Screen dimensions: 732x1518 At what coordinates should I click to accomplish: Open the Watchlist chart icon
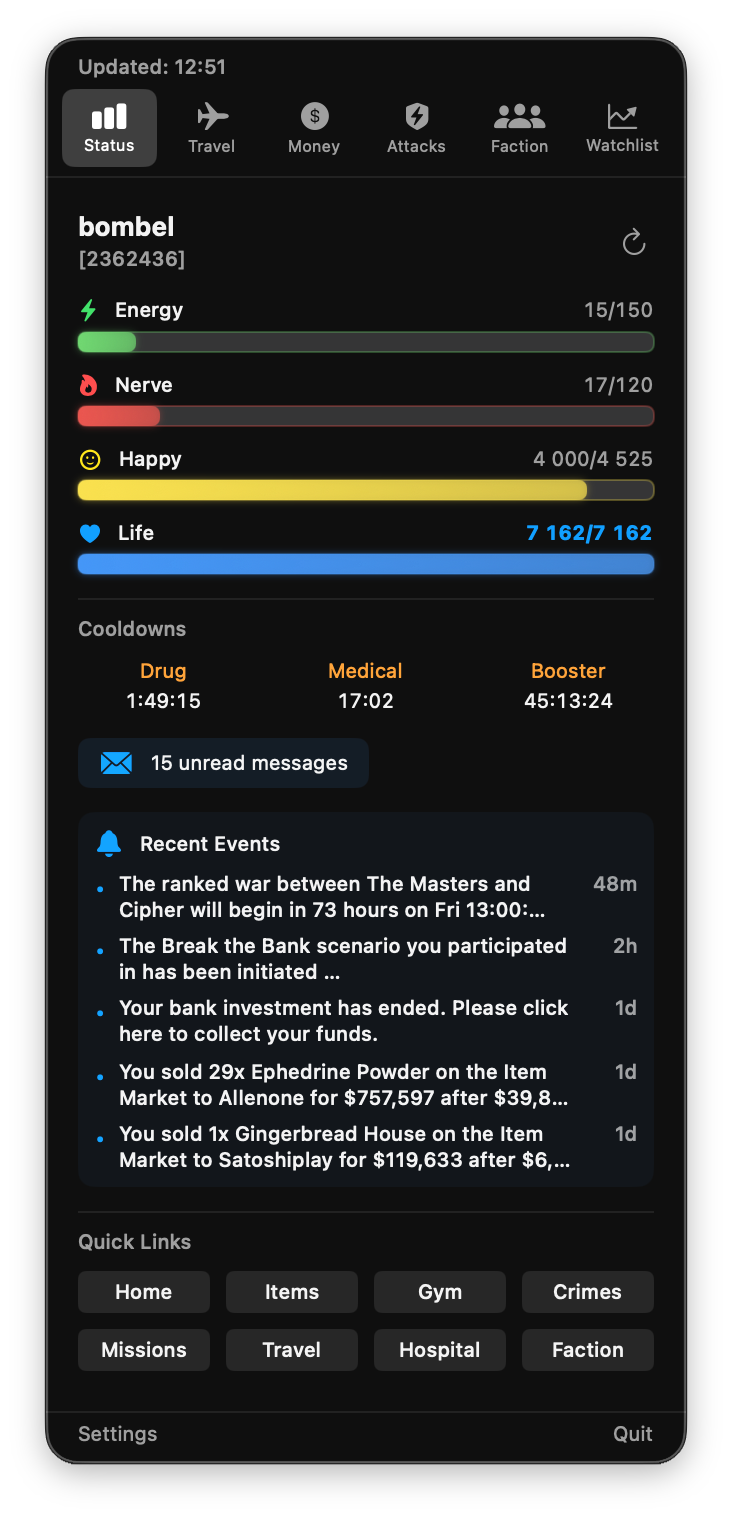tap(621, 116)
